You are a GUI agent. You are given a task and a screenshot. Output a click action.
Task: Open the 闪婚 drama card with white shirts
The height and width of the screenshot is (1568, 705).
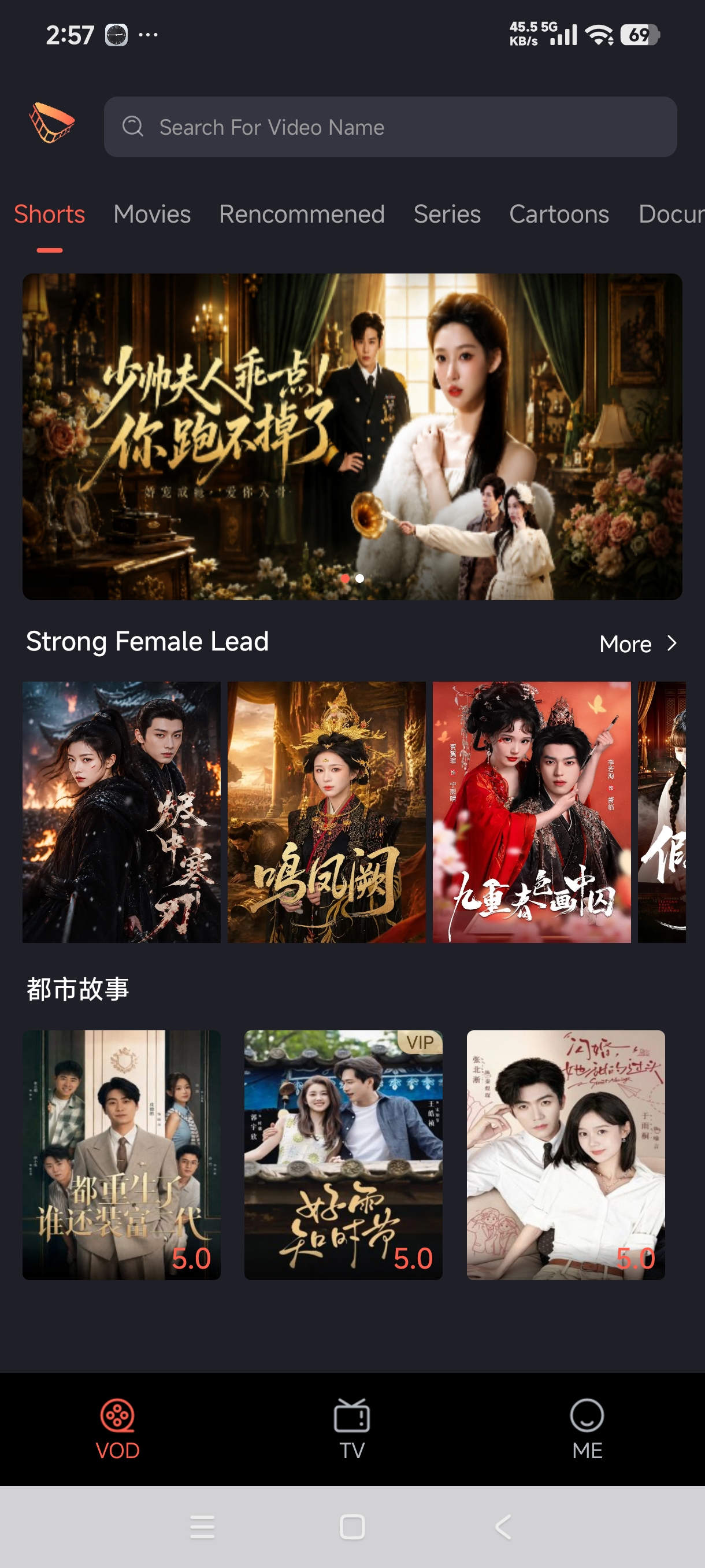pos(566,1155)
